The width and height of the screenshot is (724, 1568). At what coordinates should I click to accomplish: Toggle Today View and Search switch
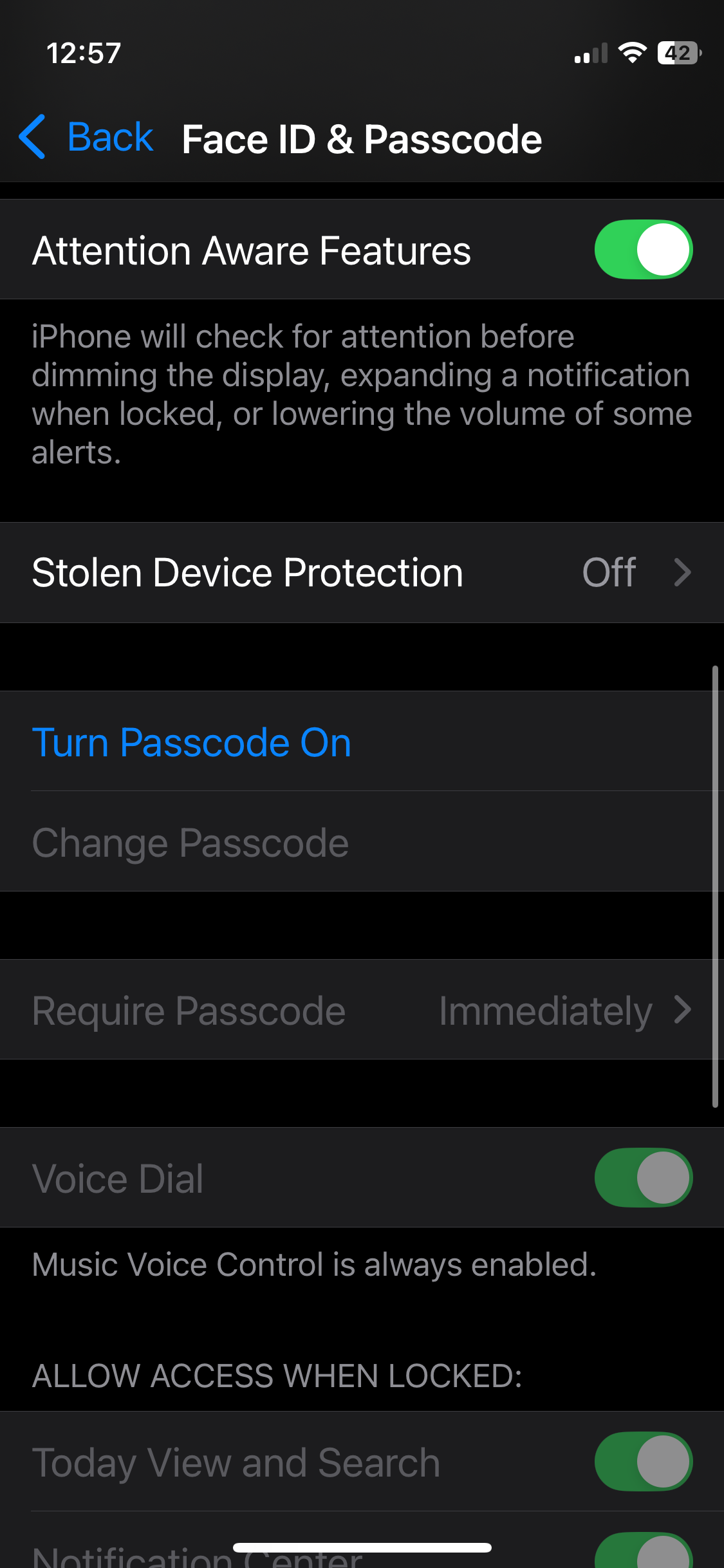coord(643,1461)
